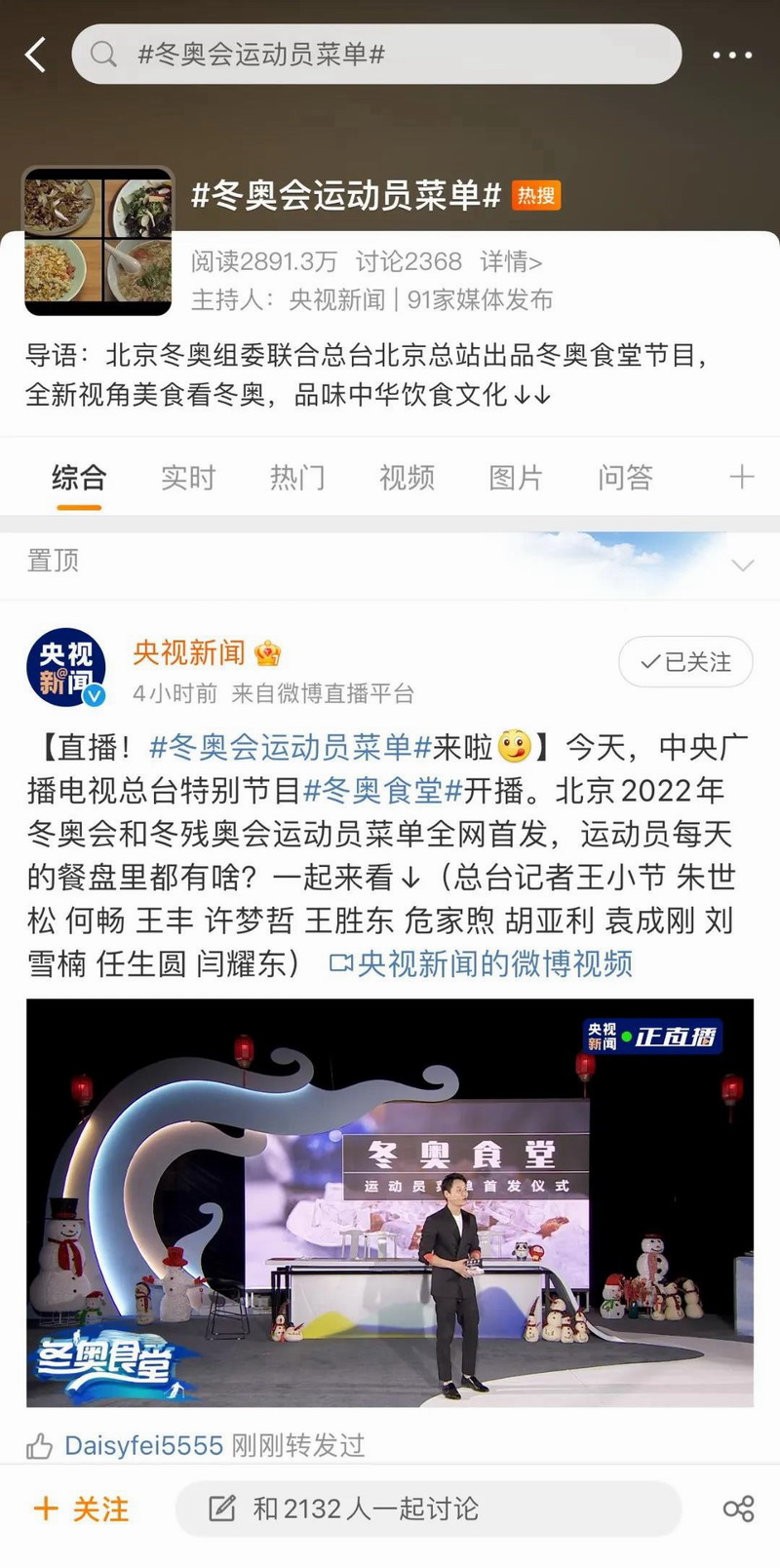The width and height of the screenshot is (780, 1568).
Task: Tap the 已关注 button on 央视新闻 post
Action: click(x=685, y=662)
